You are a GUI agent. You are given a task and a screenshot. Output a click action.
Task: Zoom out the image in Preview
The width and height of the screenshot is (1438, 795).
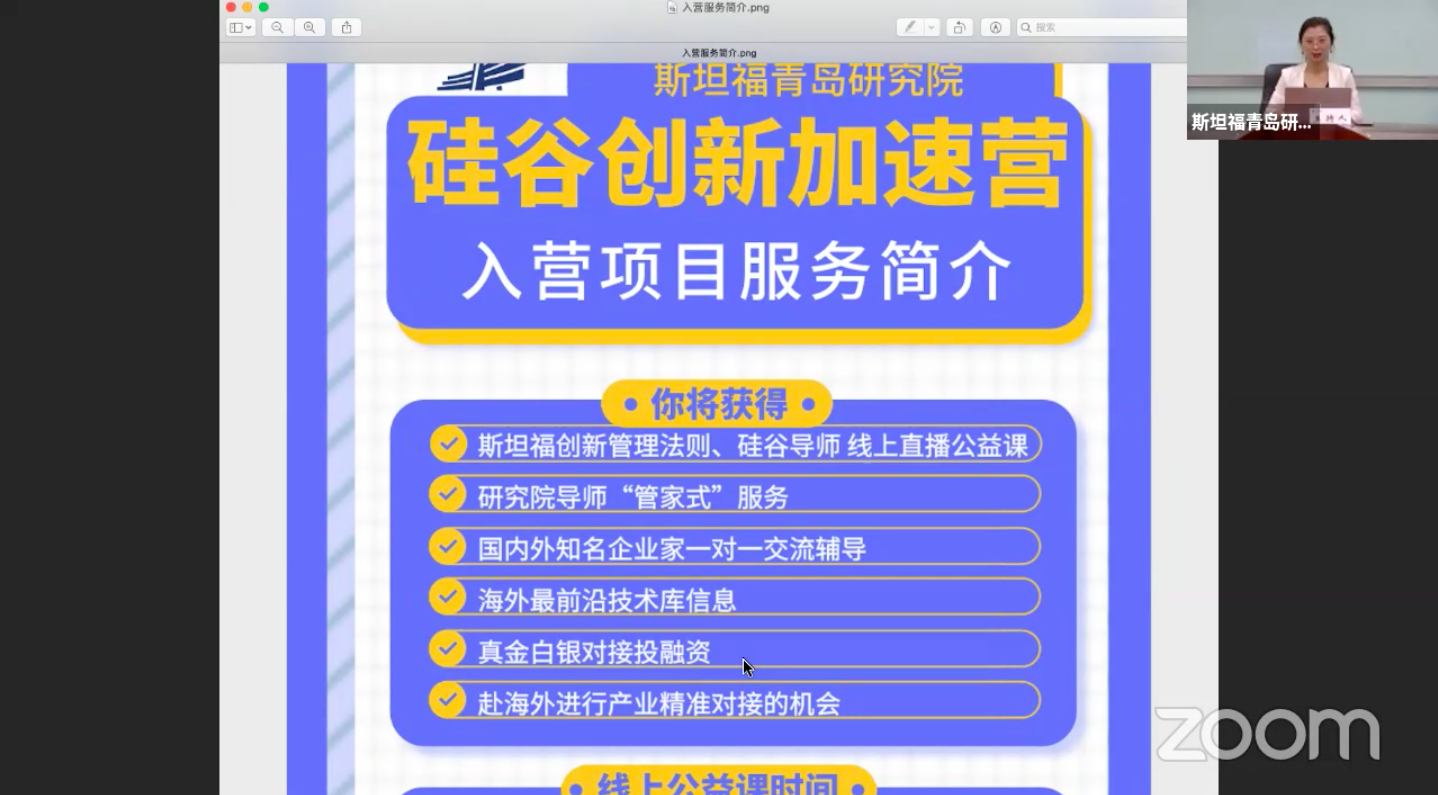pos(277,28)
